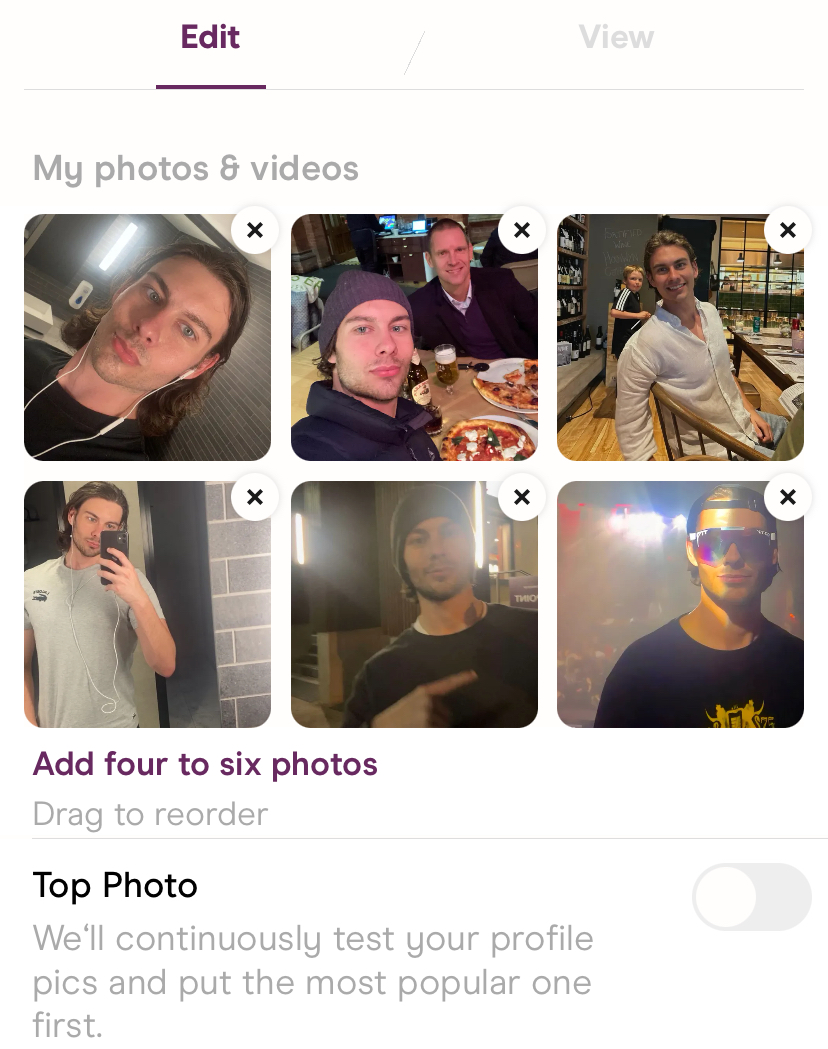
Task: Switch to the View tab
Action: [x=616, y=38]
